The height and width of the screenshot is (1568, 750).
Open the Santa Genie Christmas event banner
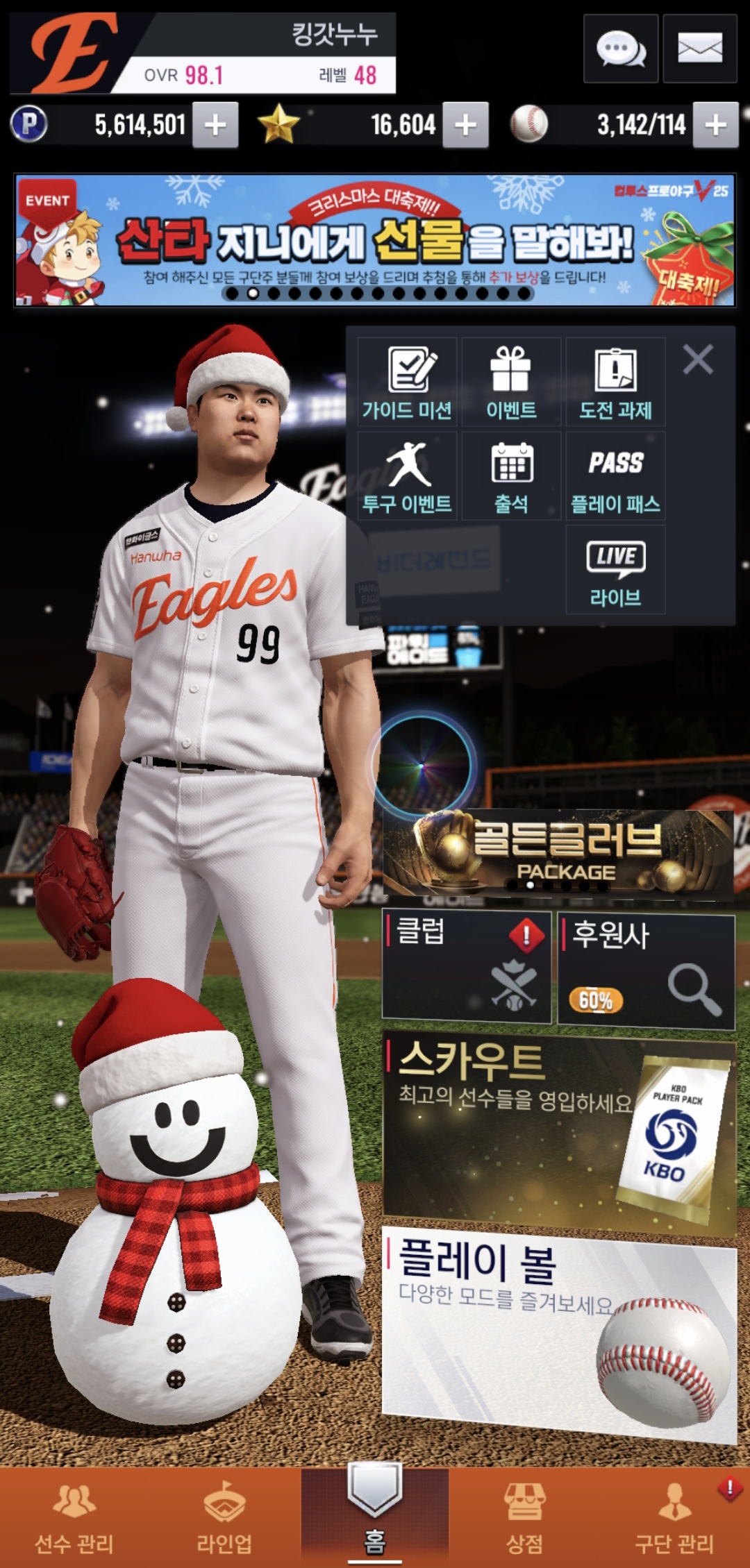point(375,239)
